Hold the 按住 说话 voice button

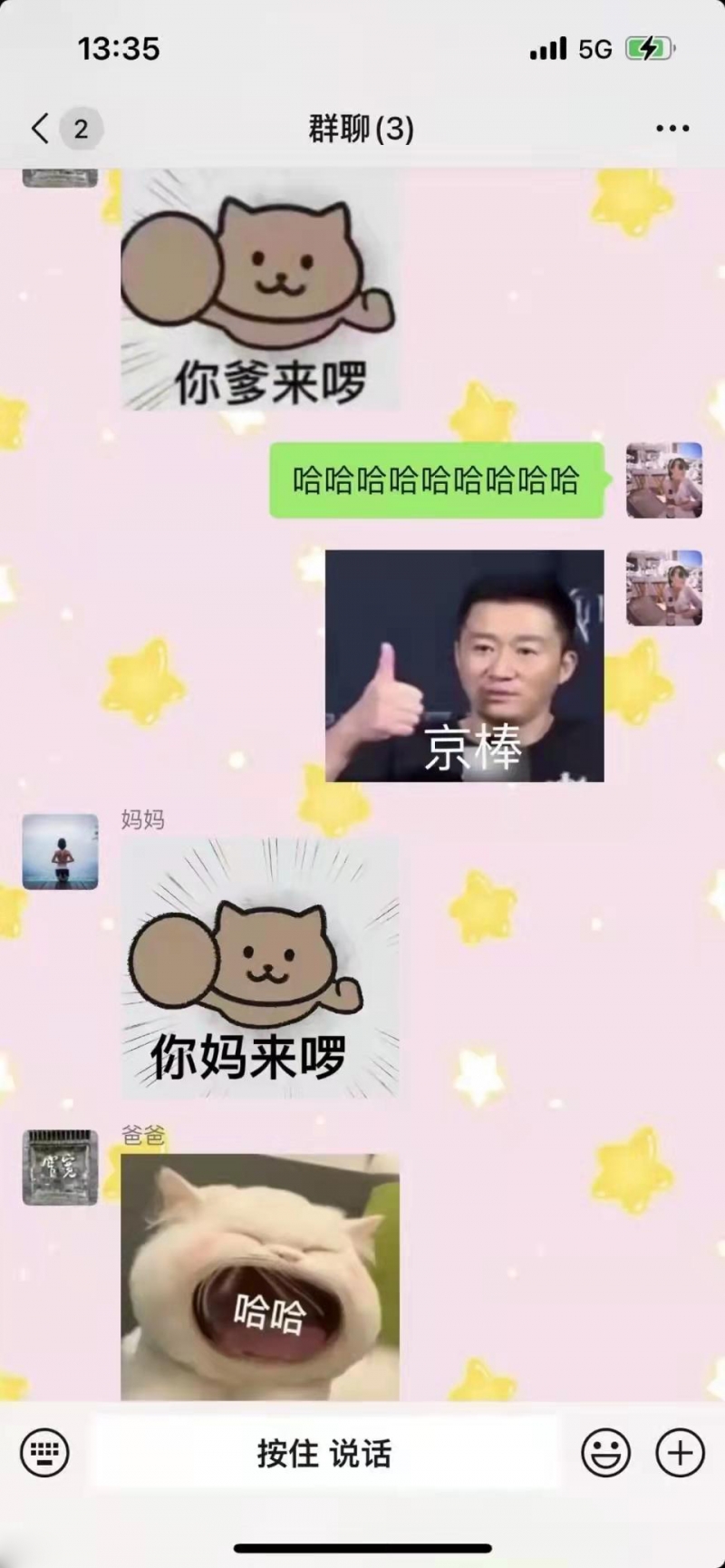click(324, 1453)
